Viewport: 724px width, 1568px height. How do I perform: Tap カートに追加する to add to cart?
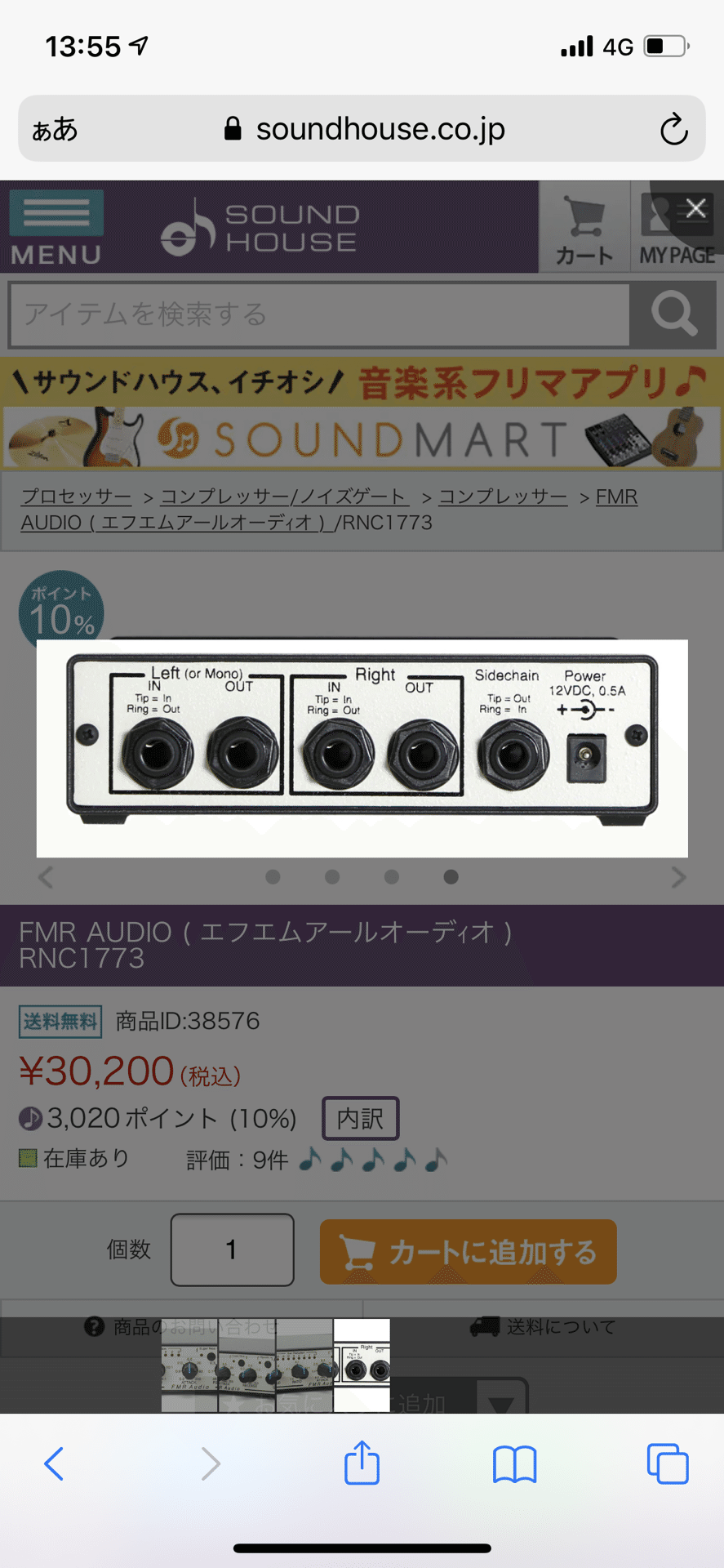[468, 1251]
